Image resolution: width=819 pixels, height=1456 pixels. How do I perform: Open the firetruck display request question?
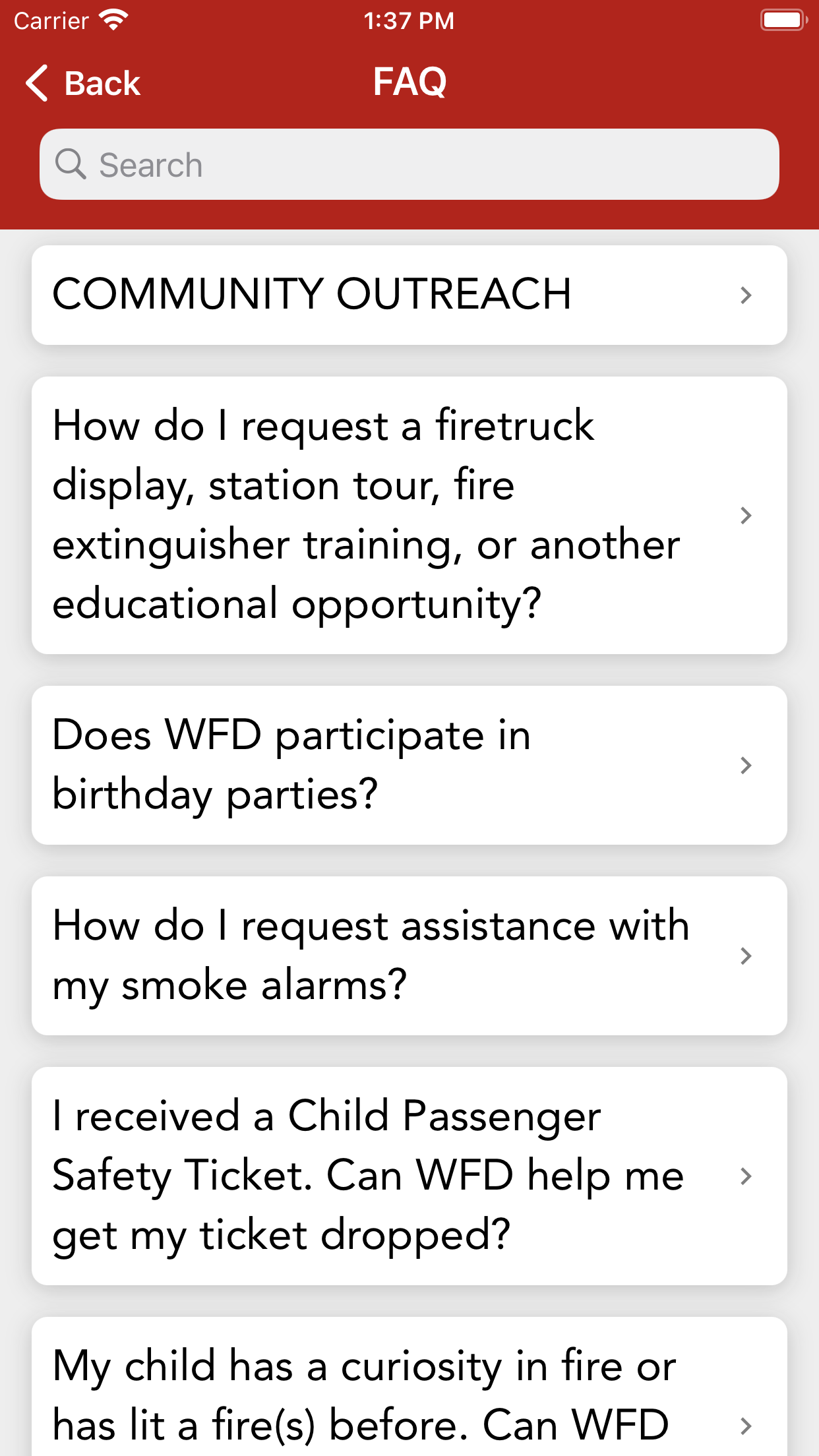pyautogui.click(x=409, y=515)
